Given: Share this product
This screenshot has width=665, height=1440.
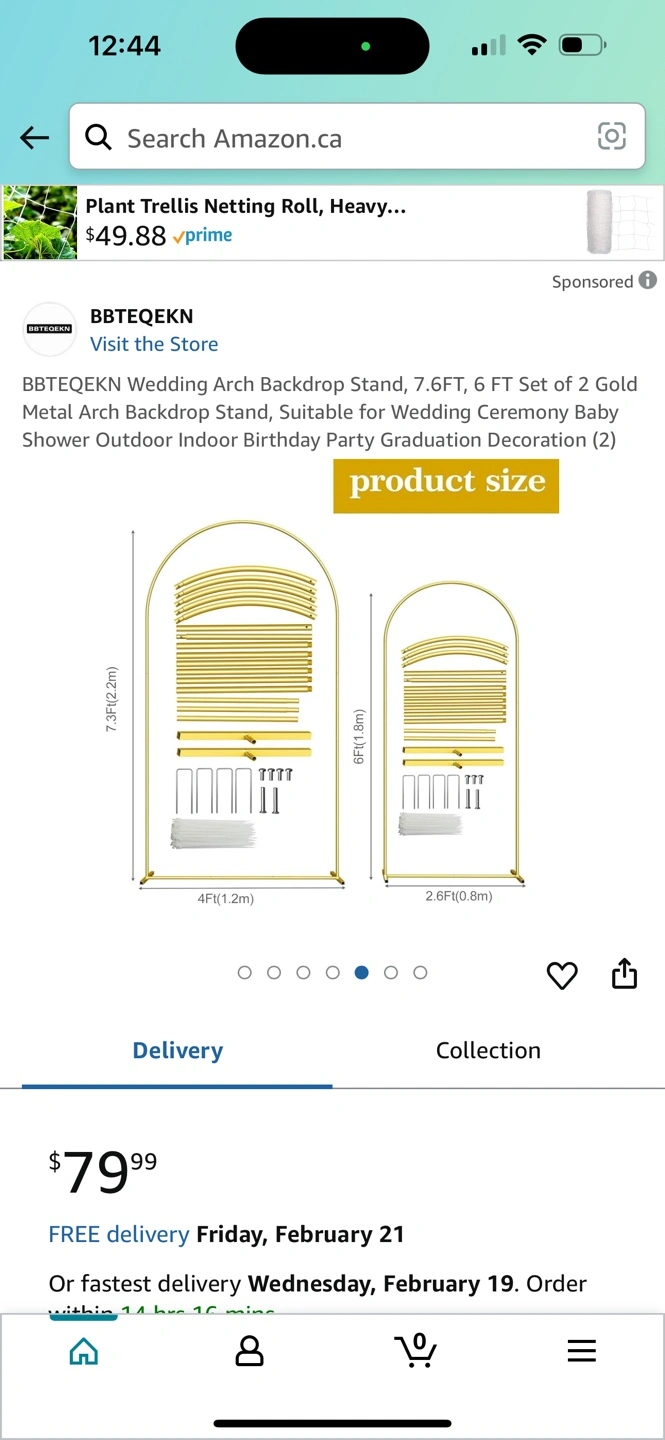Looking at the screenshot, I should (x=624, y=973).
